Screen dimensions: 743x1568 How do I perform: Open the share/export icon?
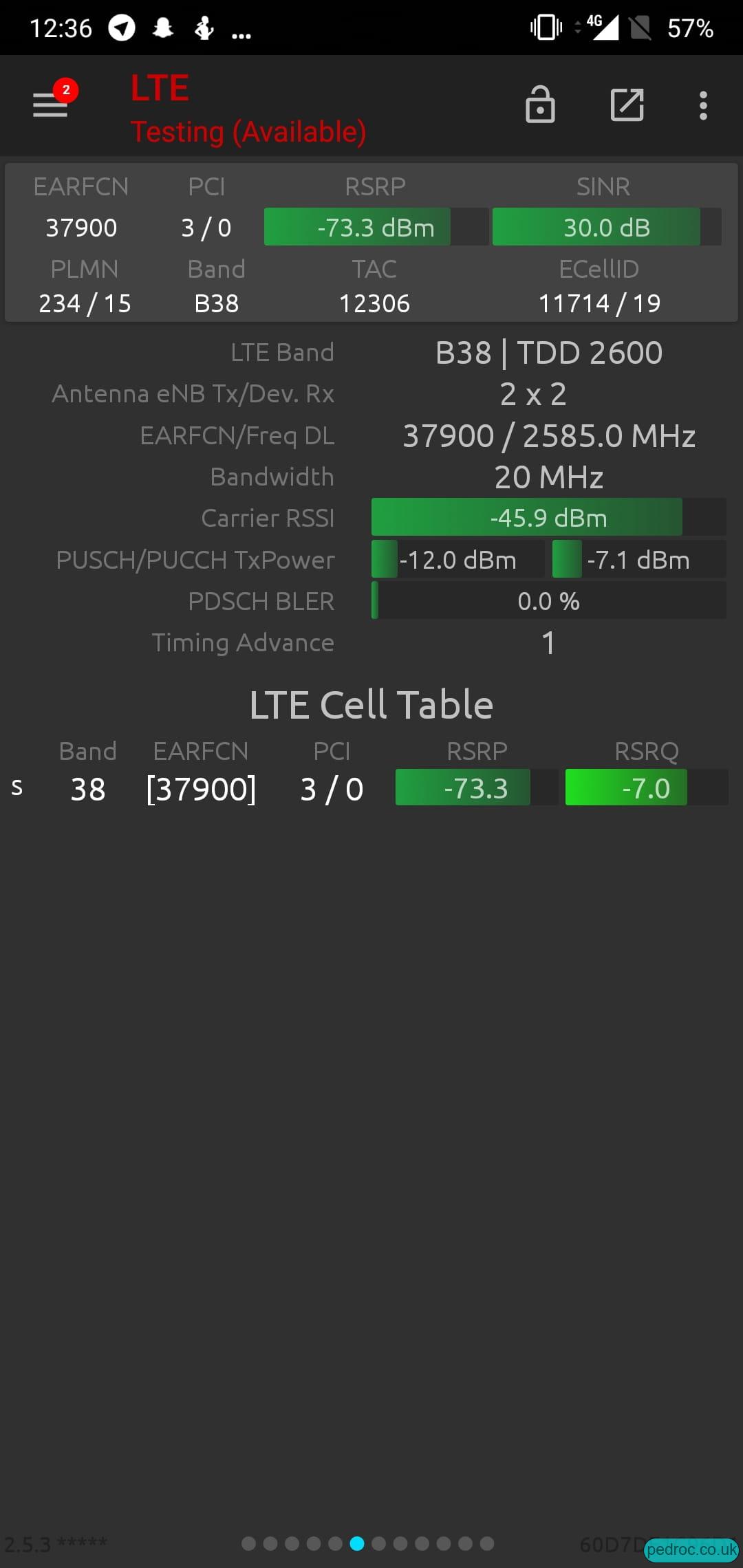coord(627,105)
